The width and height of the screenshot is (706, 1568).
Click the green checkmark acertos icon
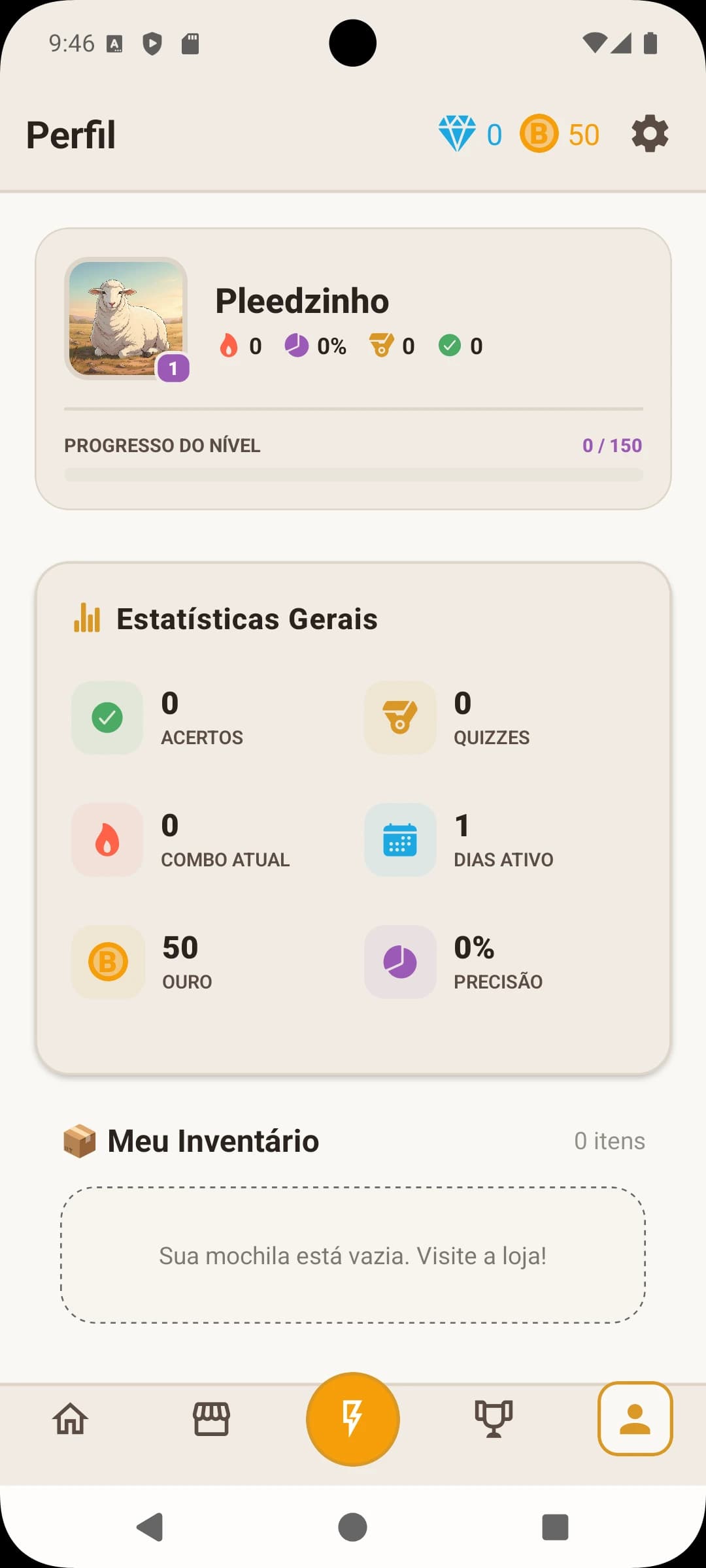pyautogui.click(x=107, y=718)
